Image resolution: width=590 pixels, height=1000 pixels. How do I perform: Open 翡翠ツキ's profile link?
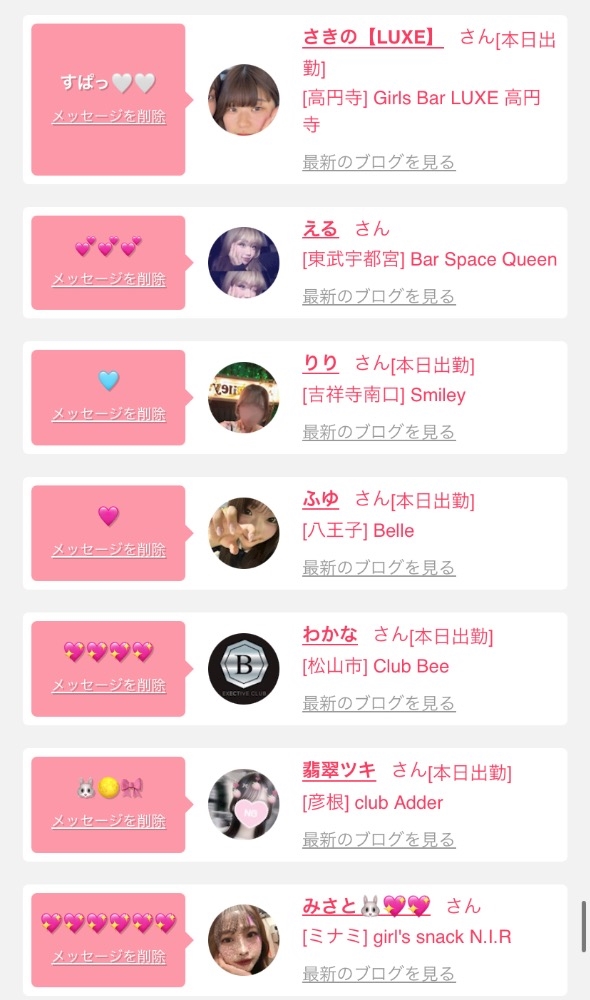[x=339, y=770]
